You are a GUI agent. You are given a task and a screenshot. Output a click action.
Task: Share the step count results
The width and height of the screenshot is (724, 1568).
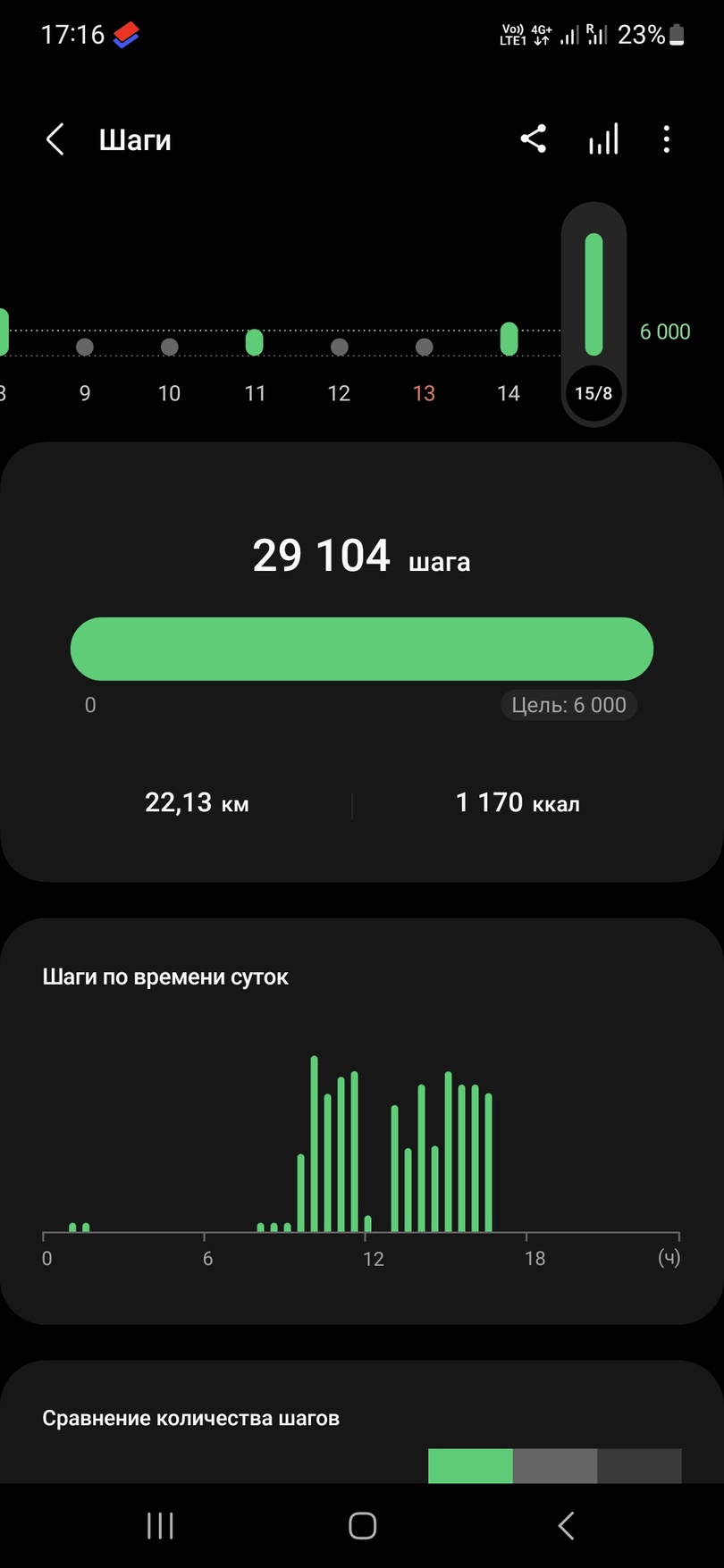tap(533, 139)
